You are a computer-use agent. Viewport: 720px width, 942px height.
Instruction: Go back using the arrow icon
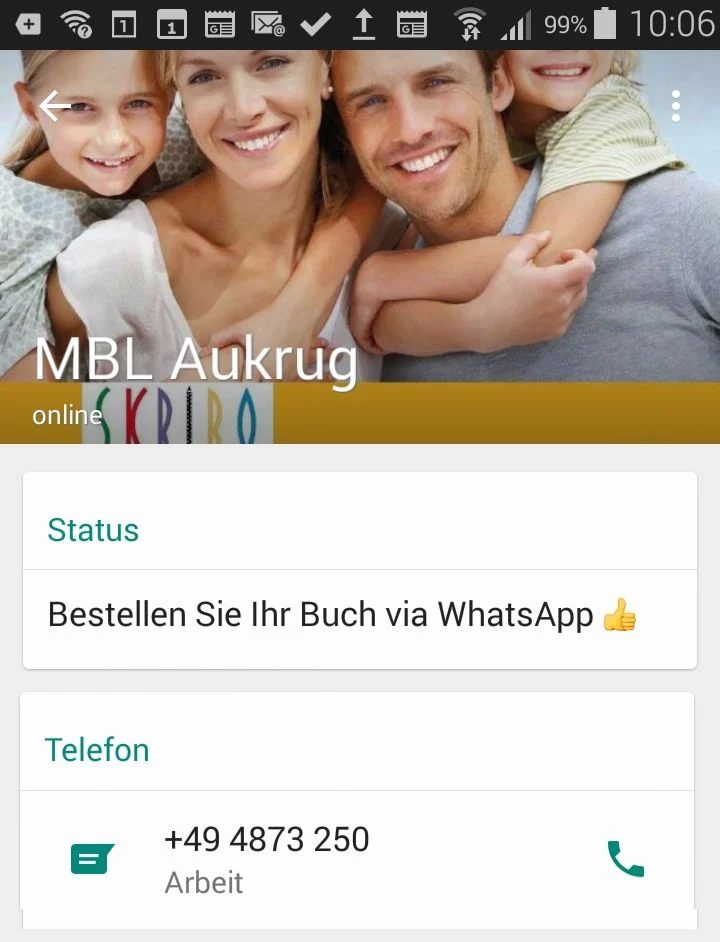(x=55, y=105)
